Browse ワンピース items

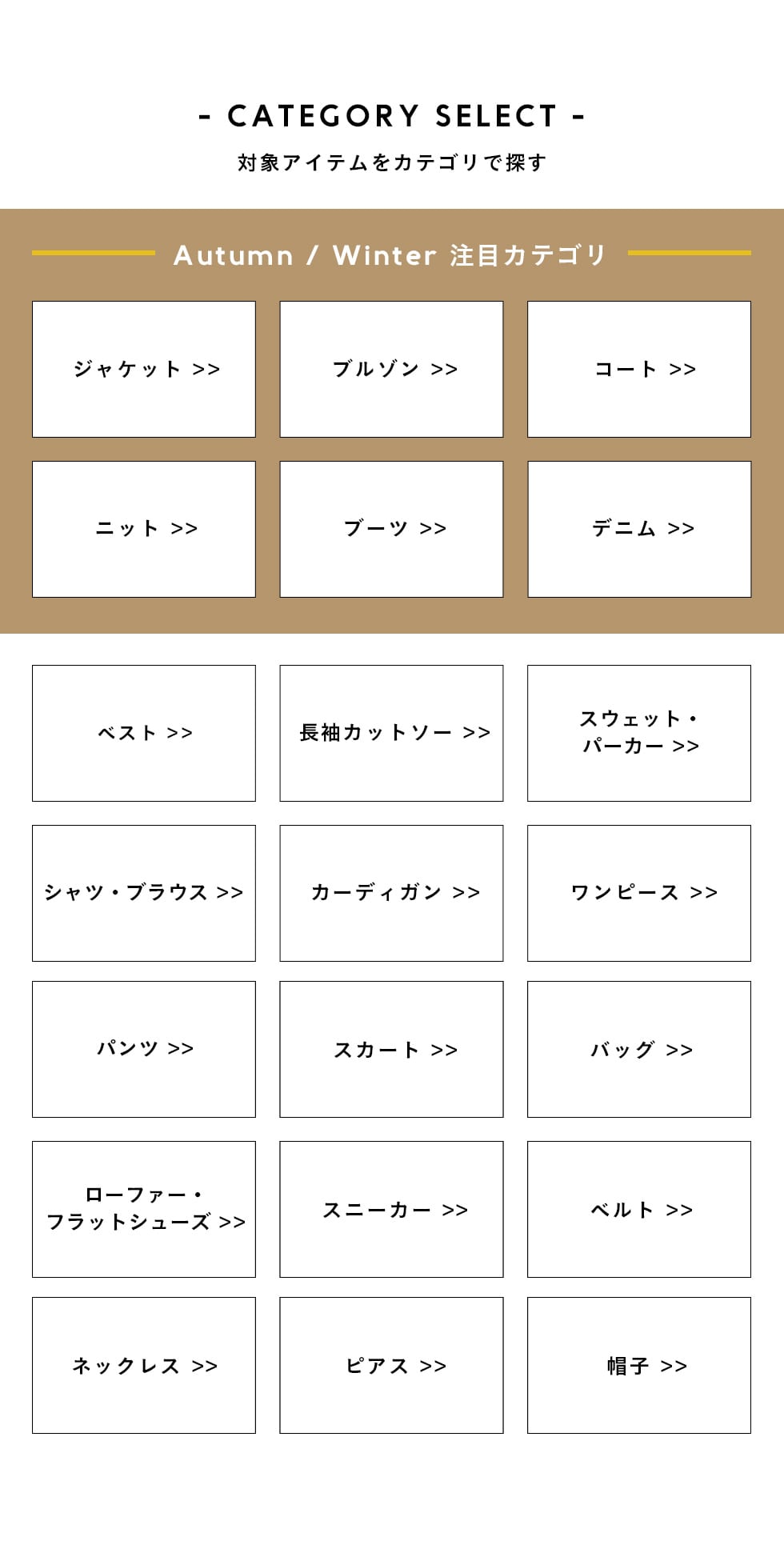coord(638,893)
